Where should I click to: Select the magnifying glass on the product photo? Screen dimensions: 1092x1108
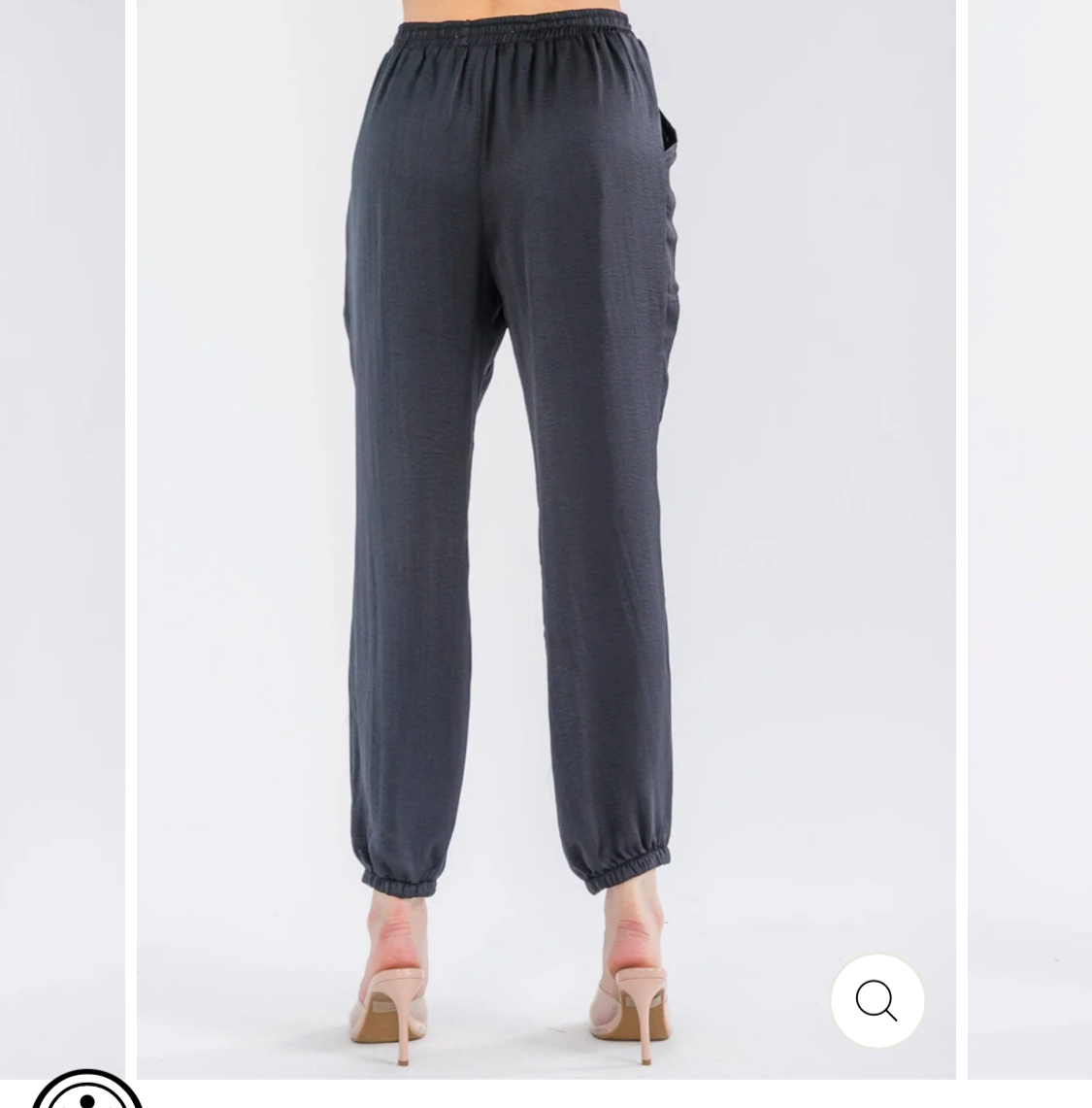(x=877, y=999)
